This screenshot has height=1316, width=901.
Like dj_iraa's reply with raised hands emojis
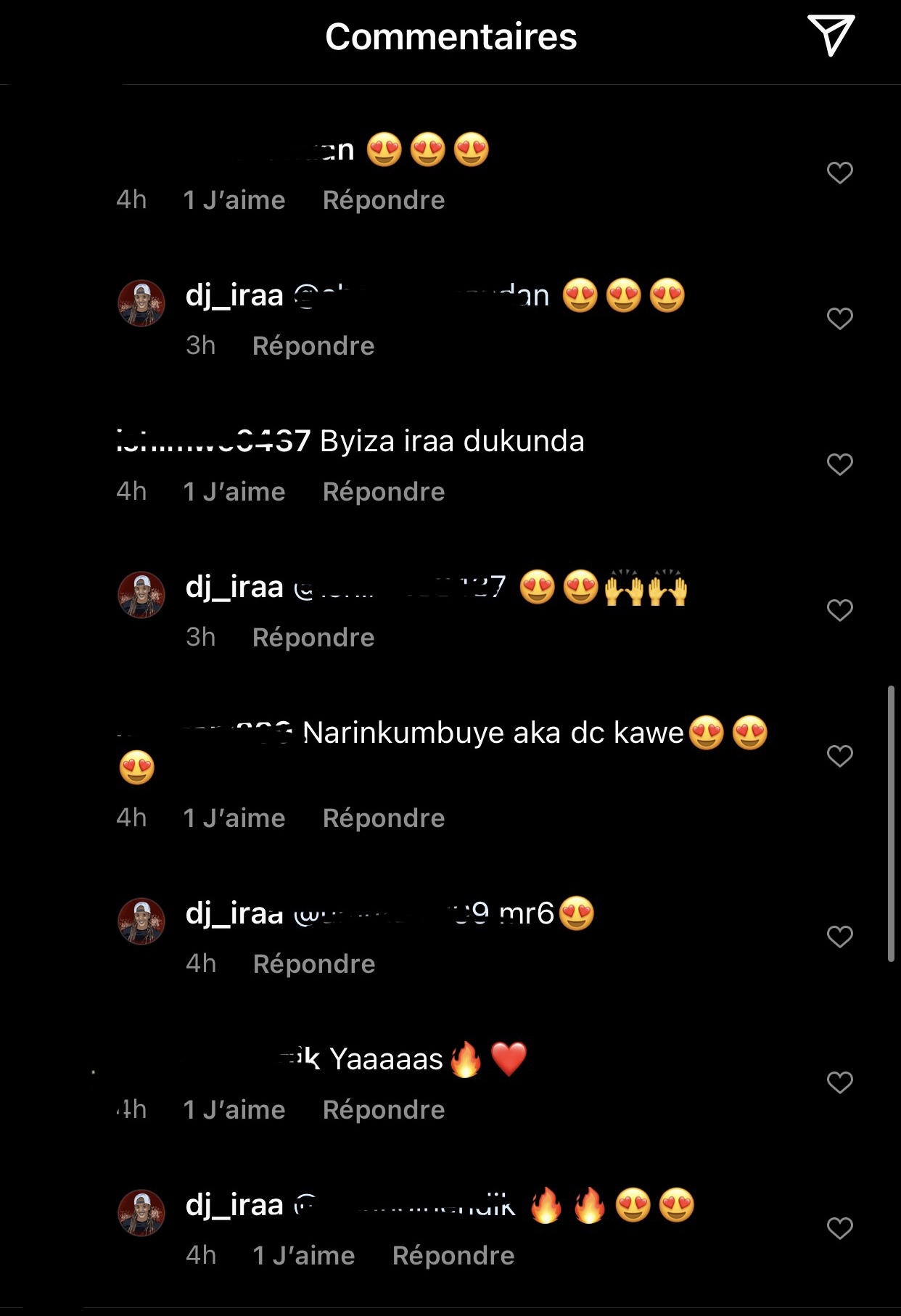tap(839, 610)
